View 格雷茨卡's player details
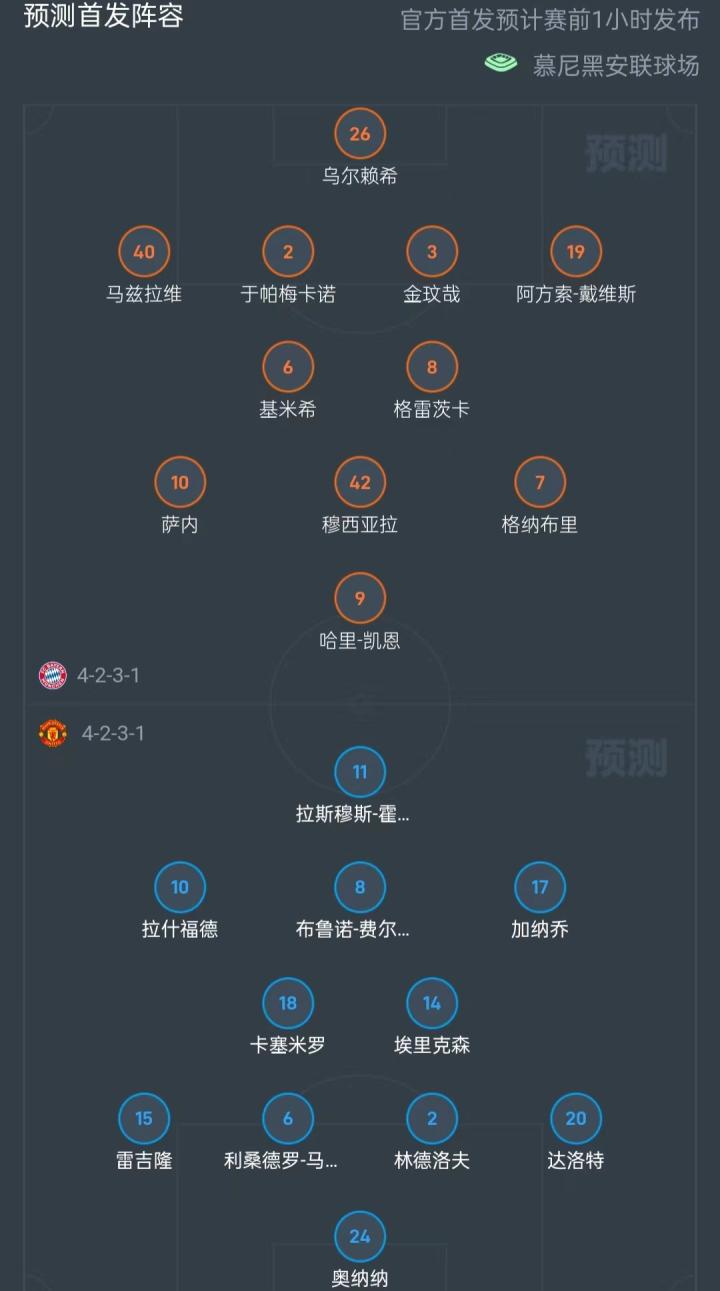 [x=432, y=367]
